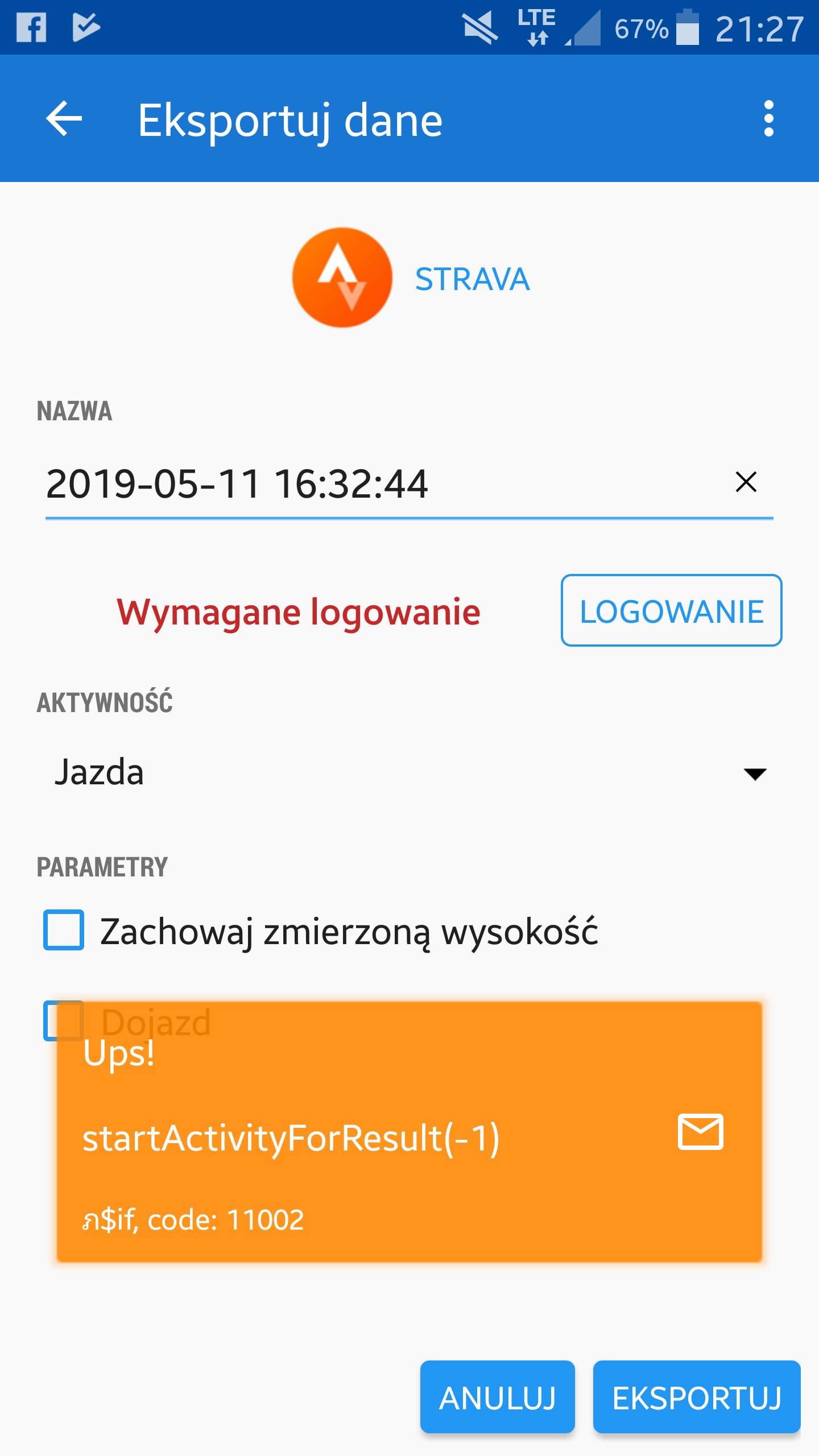This screenshot has width=819, height=1456.
Task: Edit the Nazwa text field
Action: 375,485
